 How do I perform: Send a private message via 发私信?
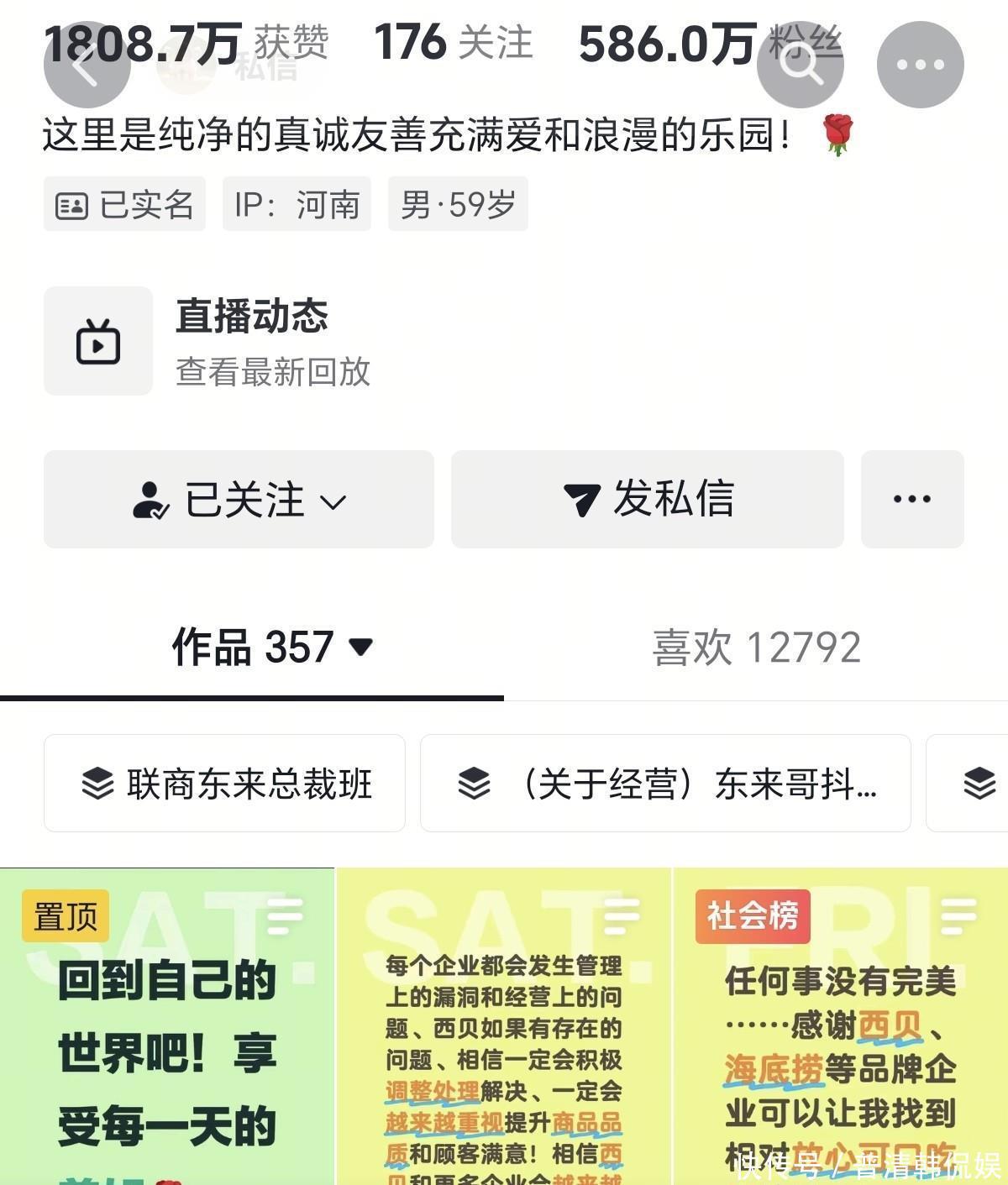648,500
